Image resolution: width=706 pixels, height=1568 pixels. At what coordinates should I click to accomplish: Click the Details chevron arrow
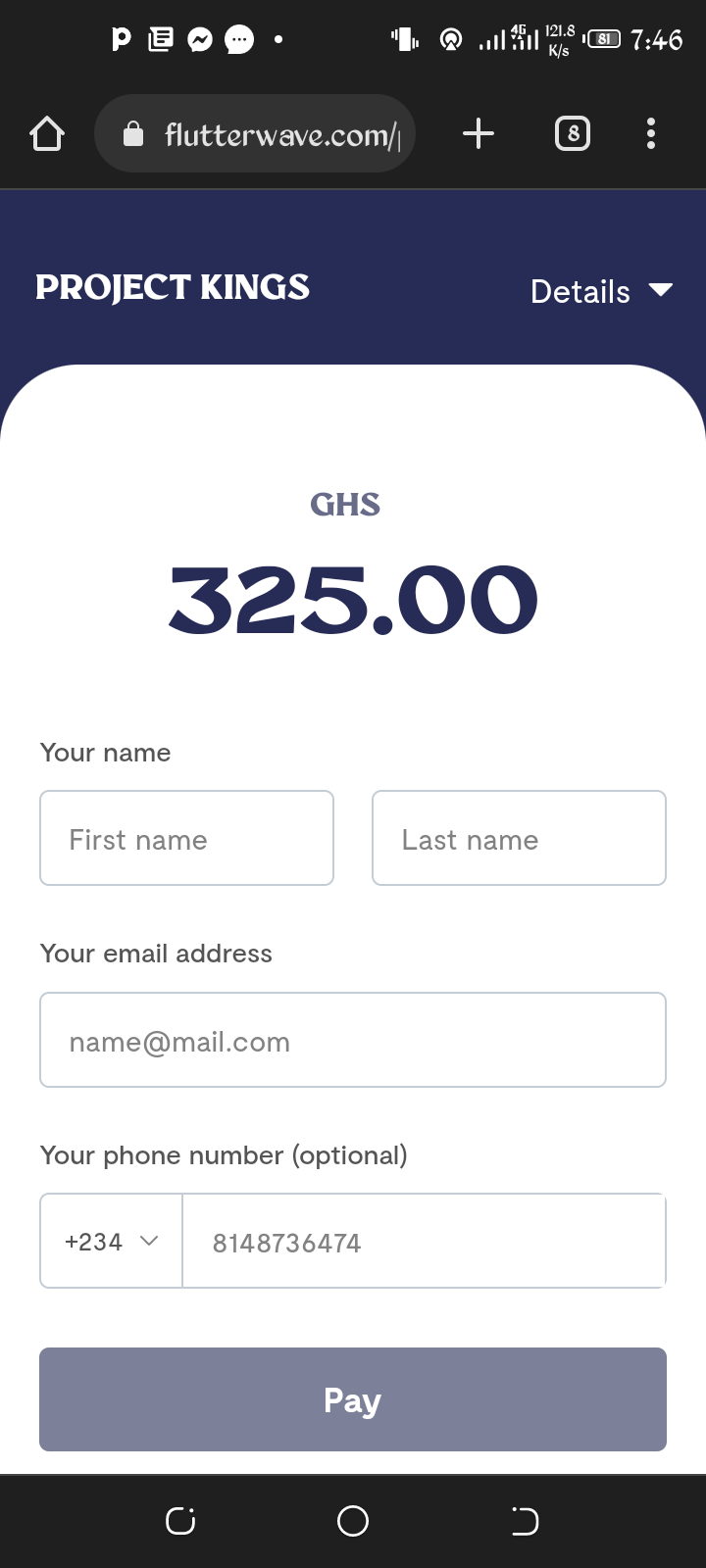(x=661, y=290)
